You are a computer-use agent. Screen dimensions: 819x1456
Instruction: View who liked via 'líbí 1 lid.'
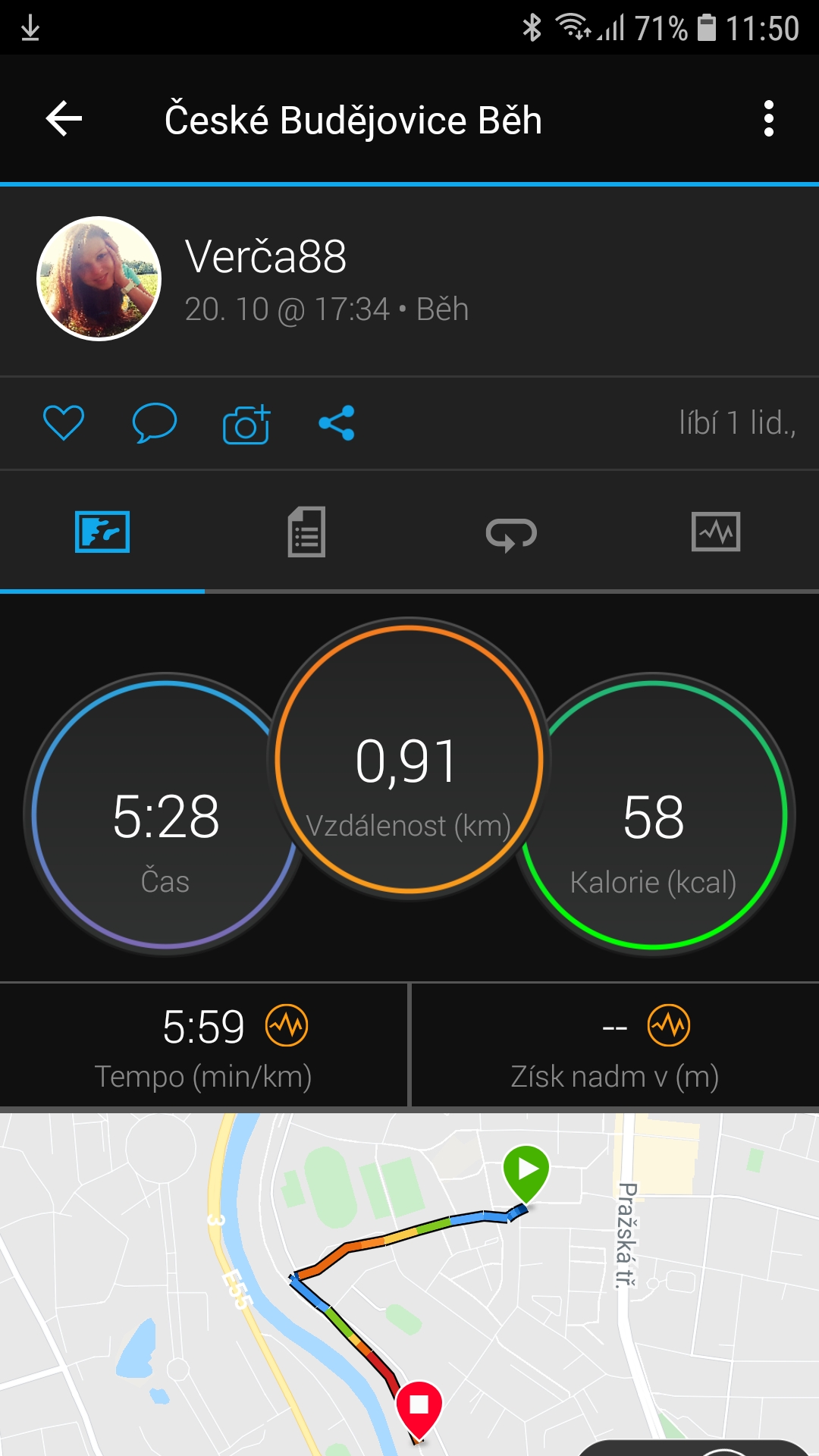(x=737, y=423)
